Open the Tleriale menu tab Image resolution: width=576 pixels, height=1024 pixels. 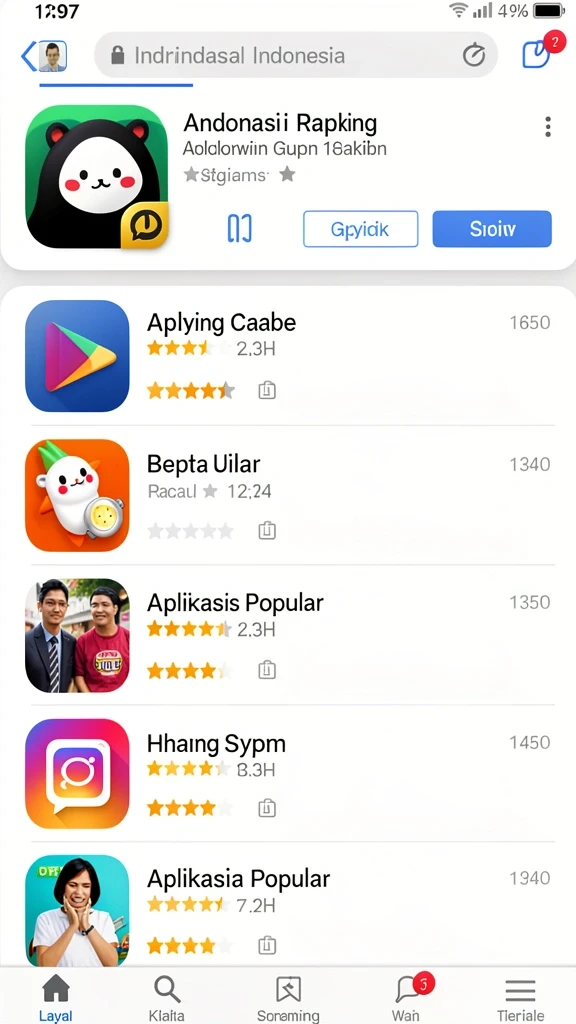click(520, 998)
